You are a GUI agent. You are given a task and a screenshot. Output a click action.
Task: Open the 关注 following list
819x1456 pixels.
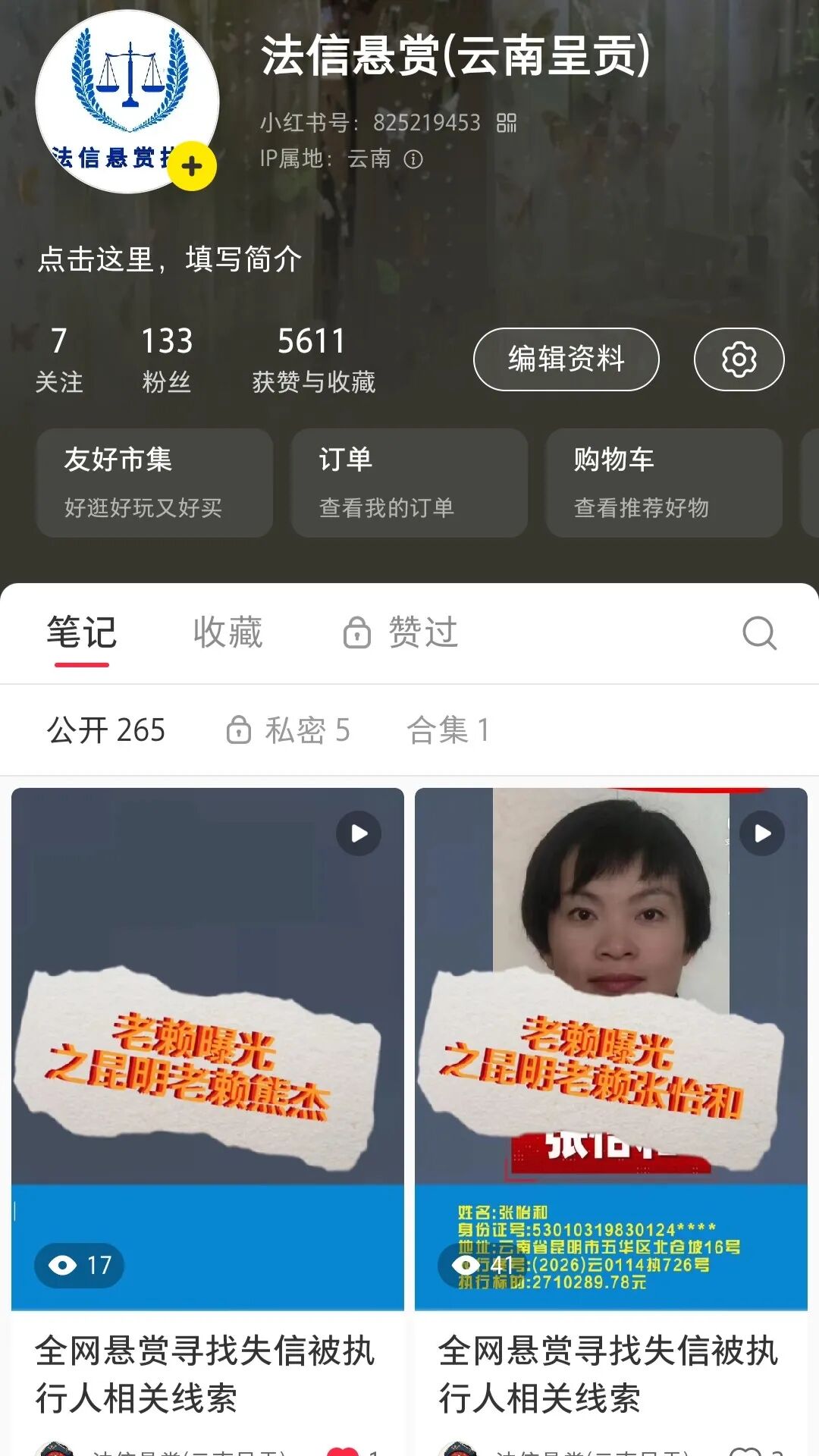(x=59, y=359)
